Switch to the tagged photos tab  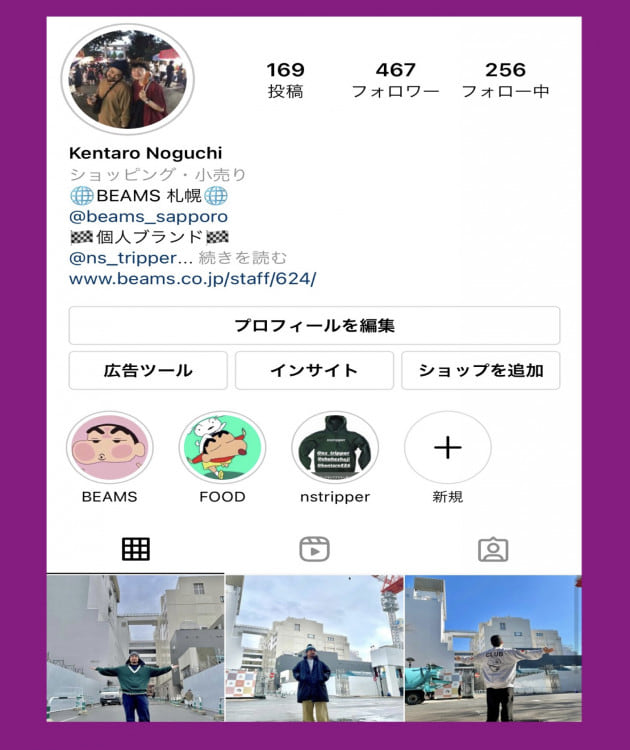tap(493, 549)
